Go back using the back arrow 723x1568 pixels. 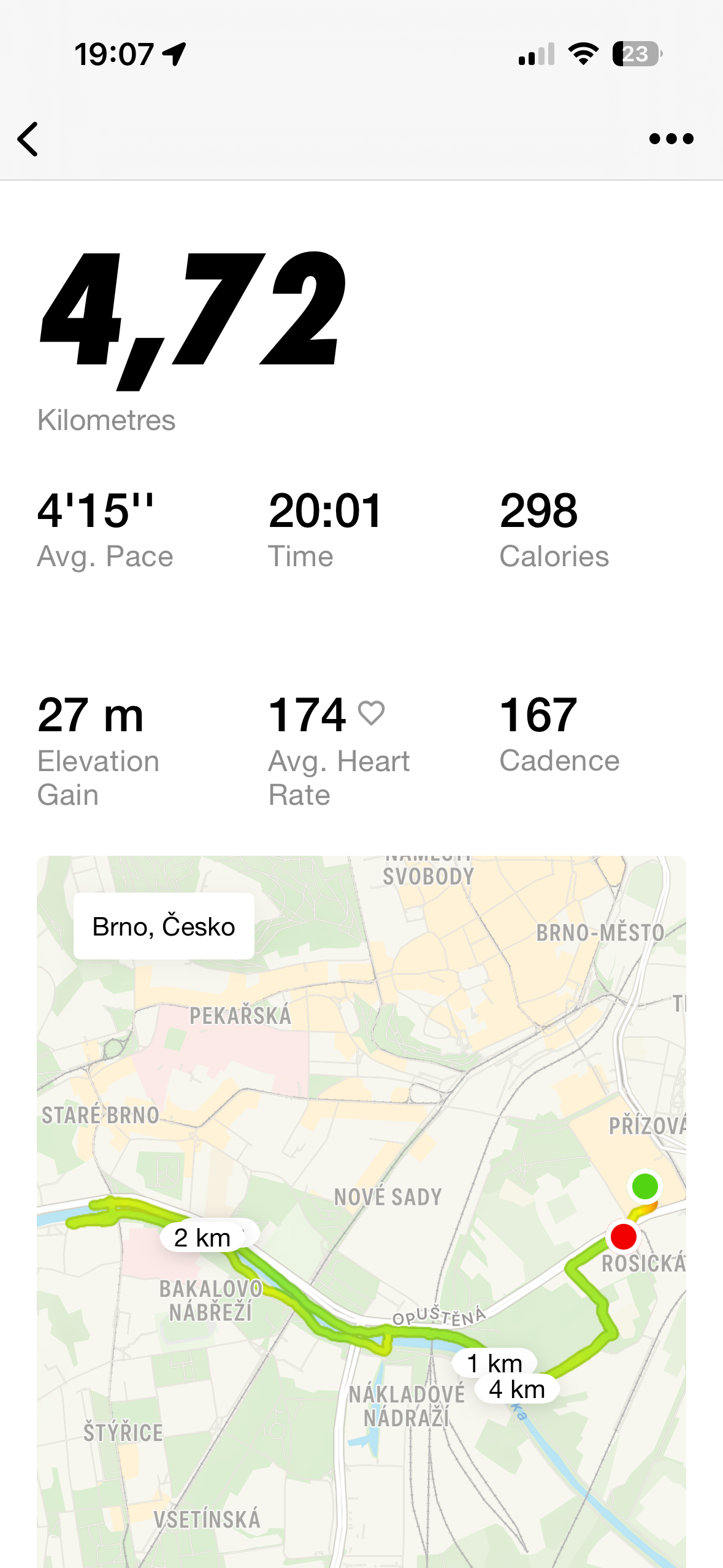point(28,139)
